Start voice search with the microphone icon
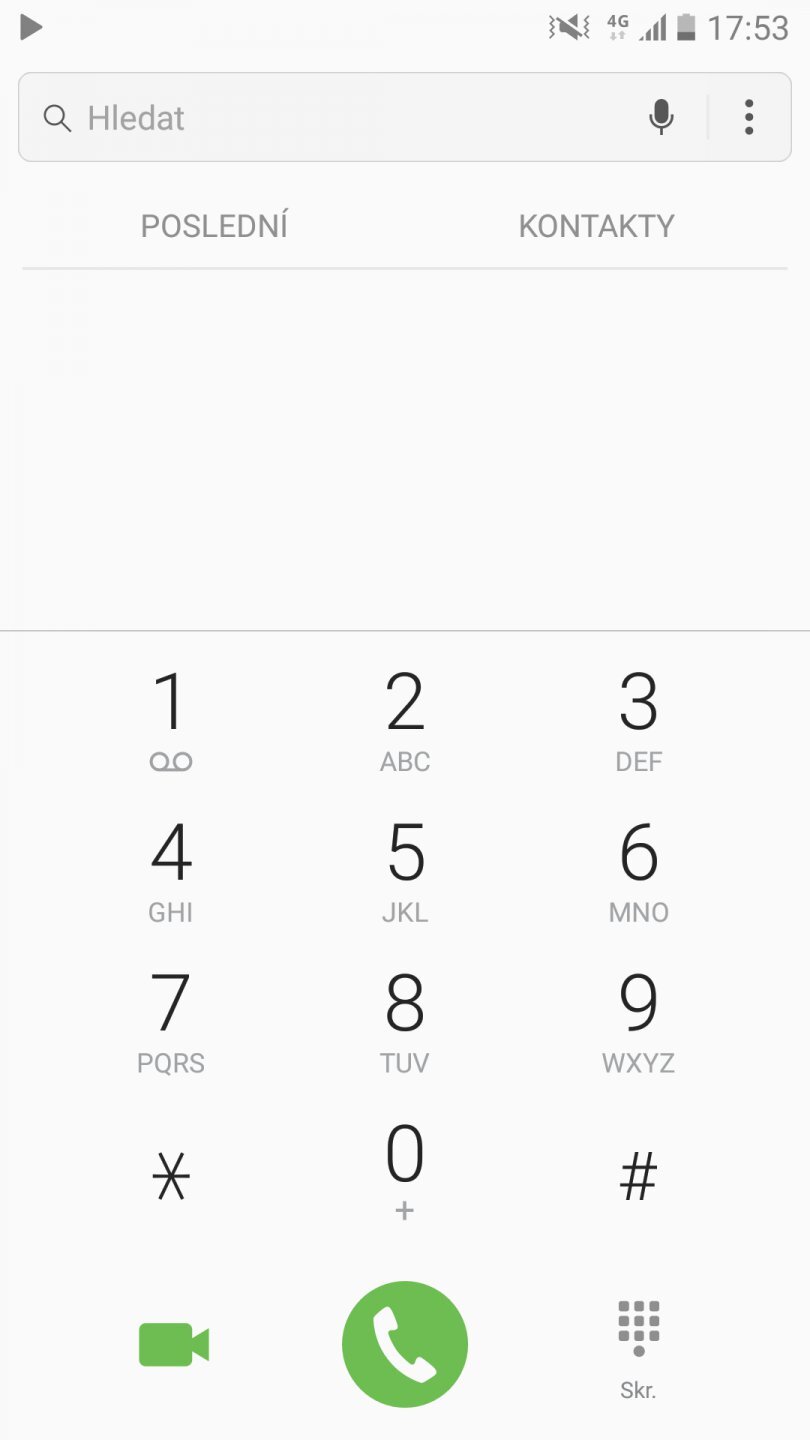 click(x=661, y=118)
